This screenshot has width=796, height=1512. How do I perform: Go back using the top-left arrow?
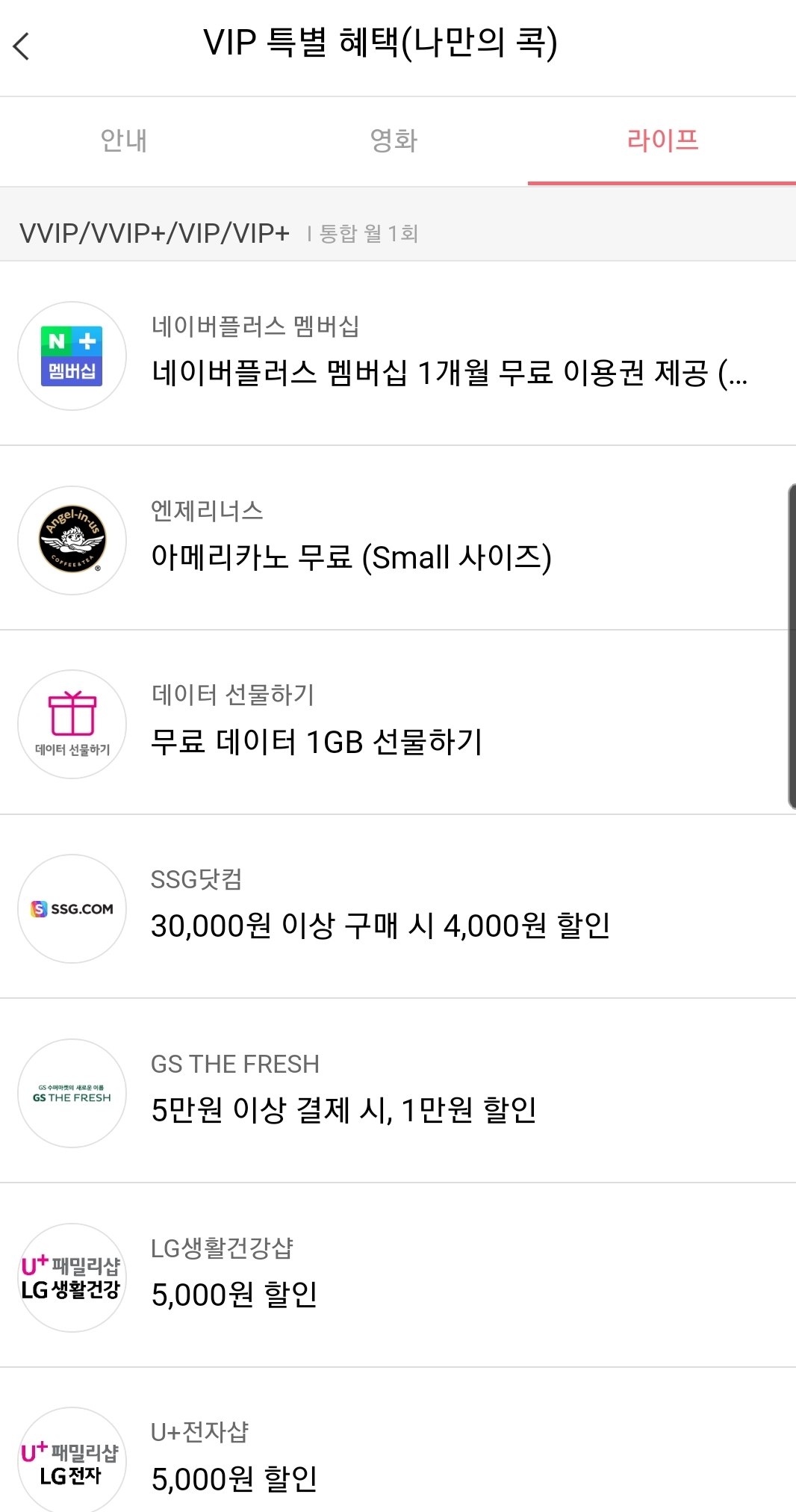22,46
